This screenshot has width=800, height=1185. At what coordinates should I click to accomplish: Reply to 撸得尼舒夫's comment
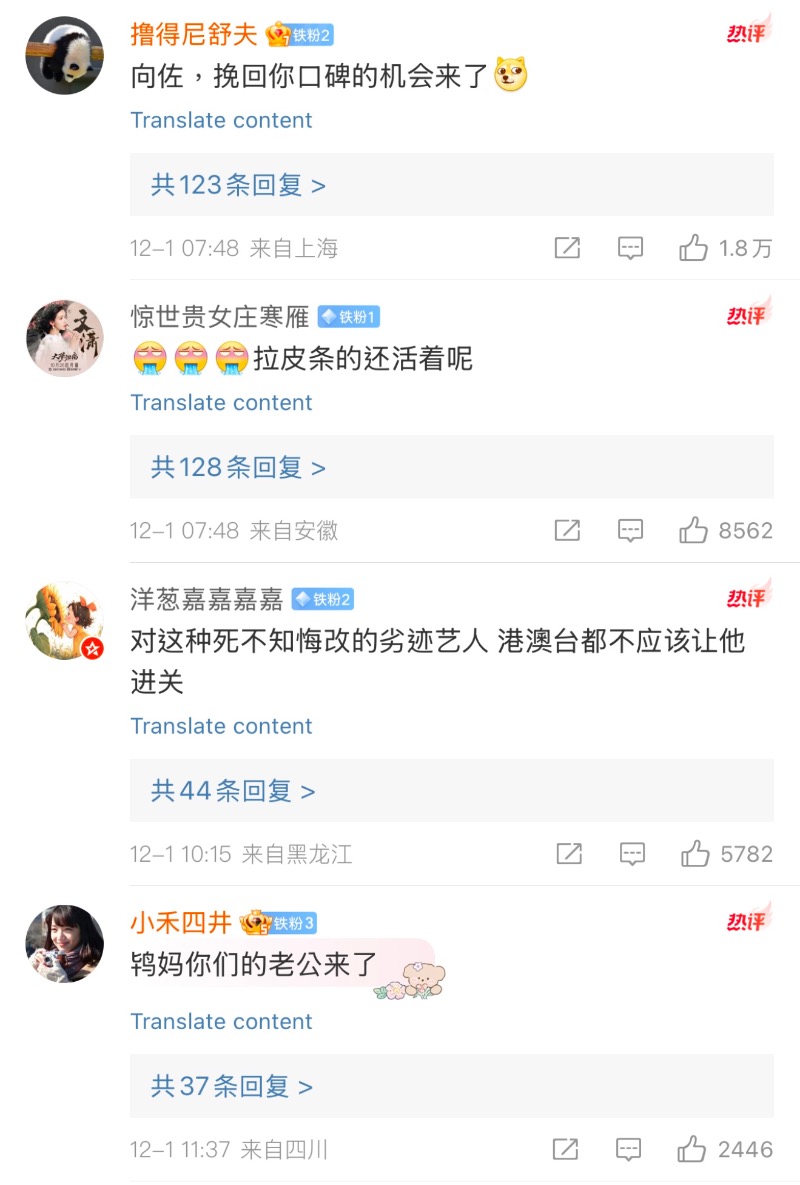pos(630,248)
